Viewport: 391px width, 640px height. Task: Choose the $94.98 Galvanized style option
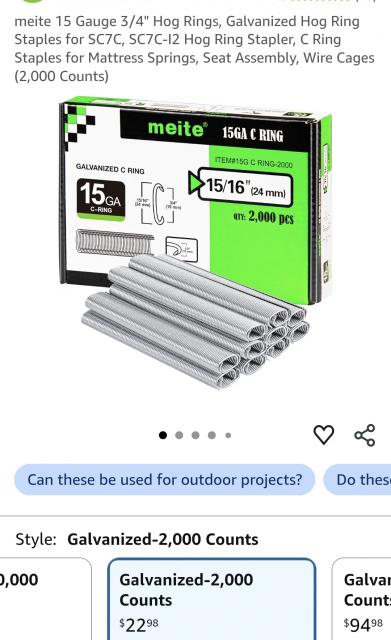[362, 599]
